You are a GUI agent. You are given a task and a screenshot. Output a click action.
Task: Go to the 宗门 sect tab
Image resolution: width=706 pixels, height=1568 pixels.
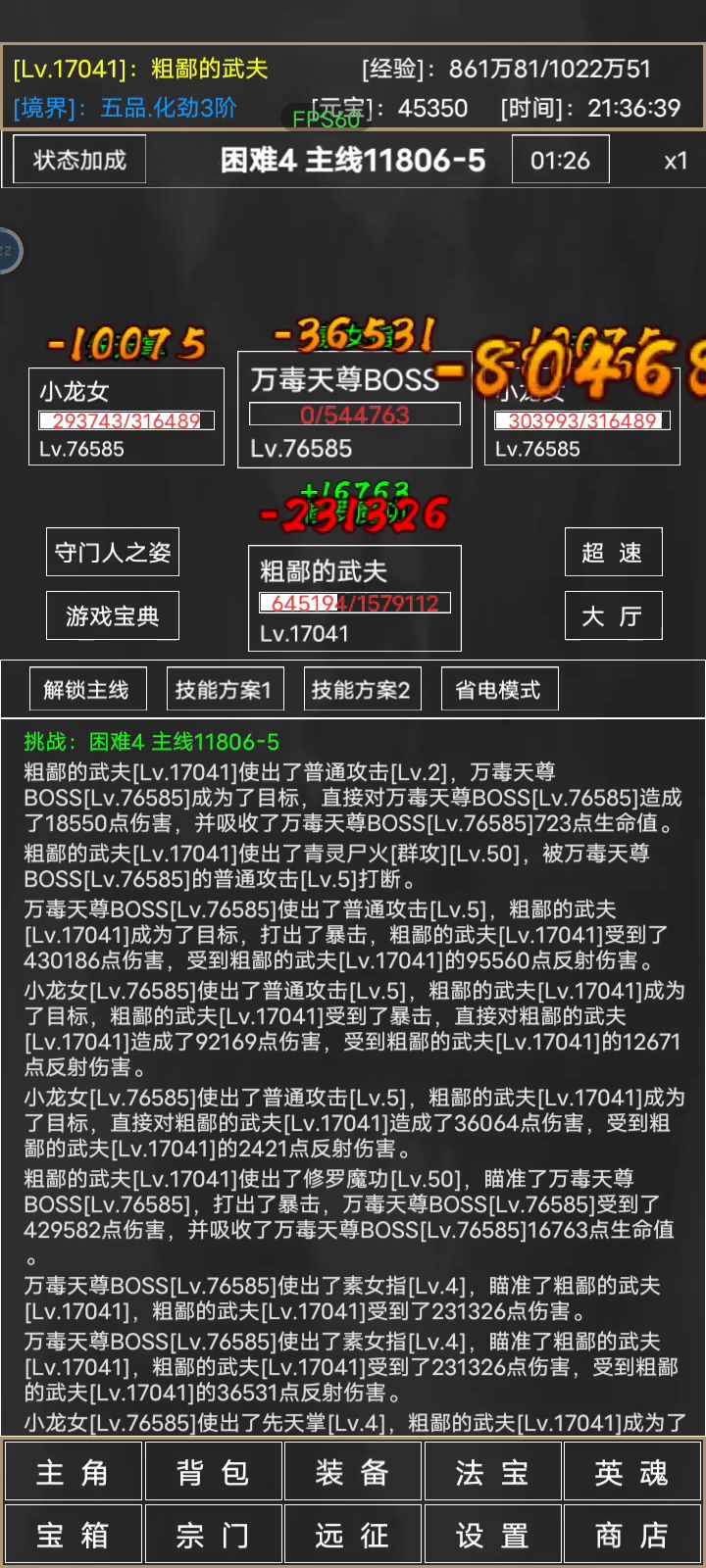tap(213, 1534)
